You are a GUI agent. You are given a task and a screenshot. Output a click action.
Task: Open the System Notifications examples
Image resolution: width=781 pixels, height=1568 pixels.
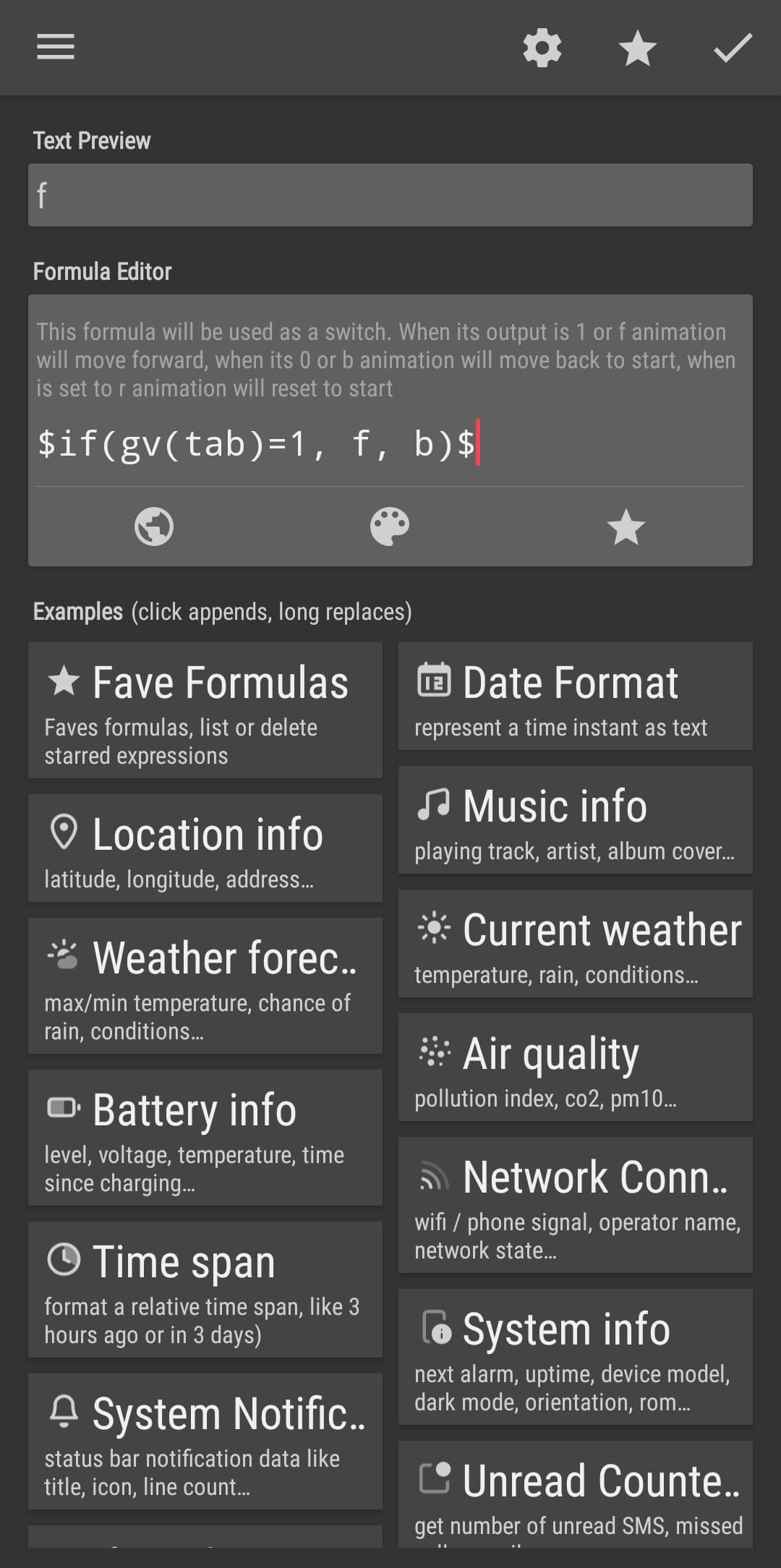pos(205,1441)
